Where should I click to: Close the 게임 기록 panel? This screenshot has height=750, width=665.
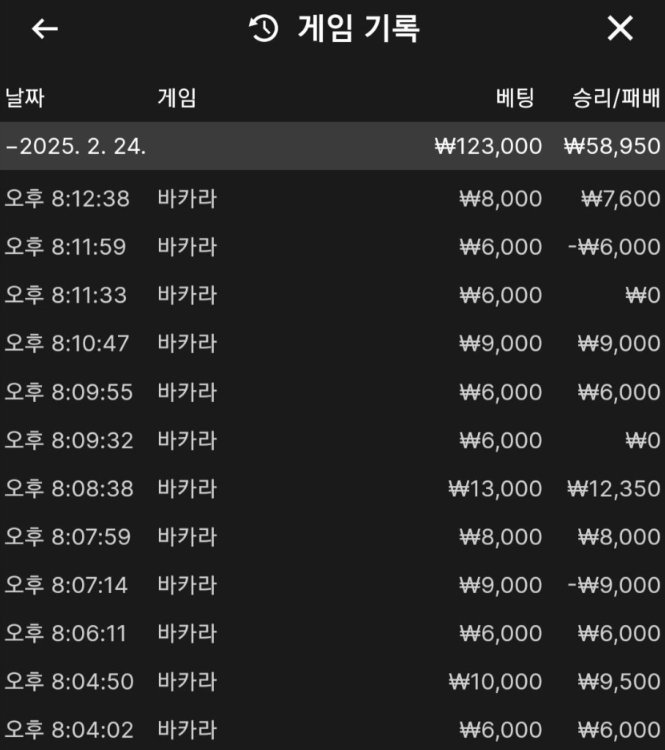(x=620, y=29)
